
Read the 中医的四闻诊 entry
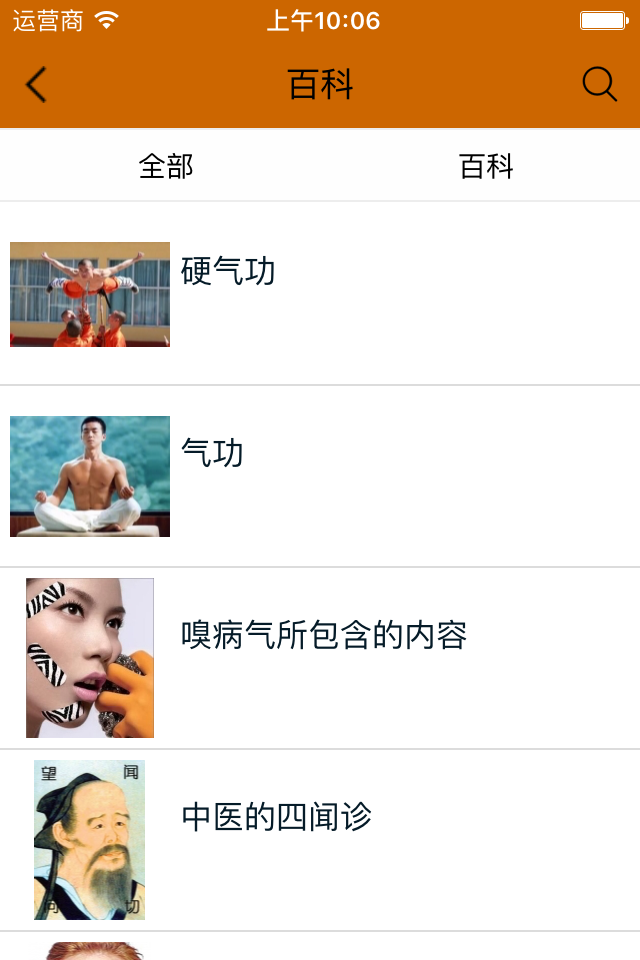pos(276,818)
